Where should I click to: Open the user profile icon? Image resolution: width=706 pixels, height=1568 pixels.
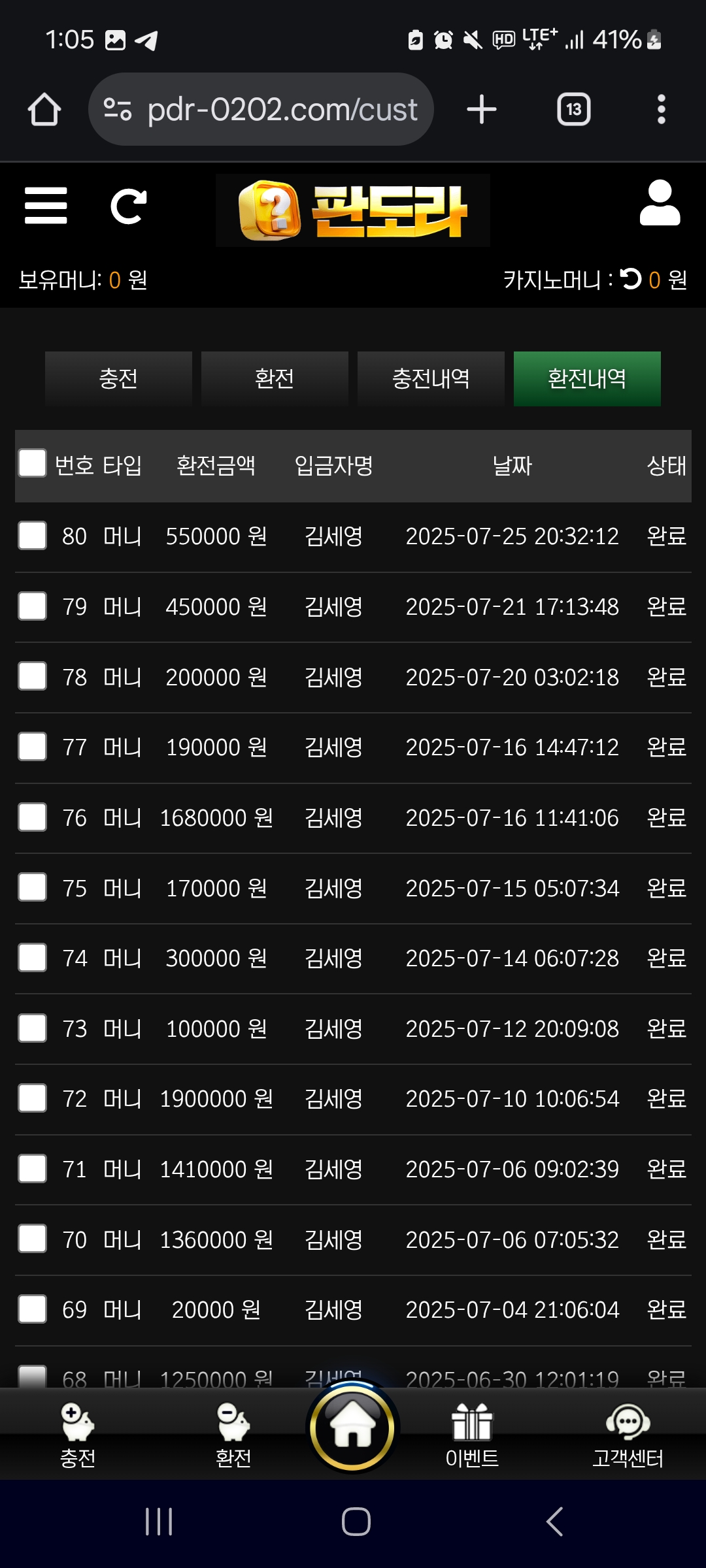pos(660,203)
